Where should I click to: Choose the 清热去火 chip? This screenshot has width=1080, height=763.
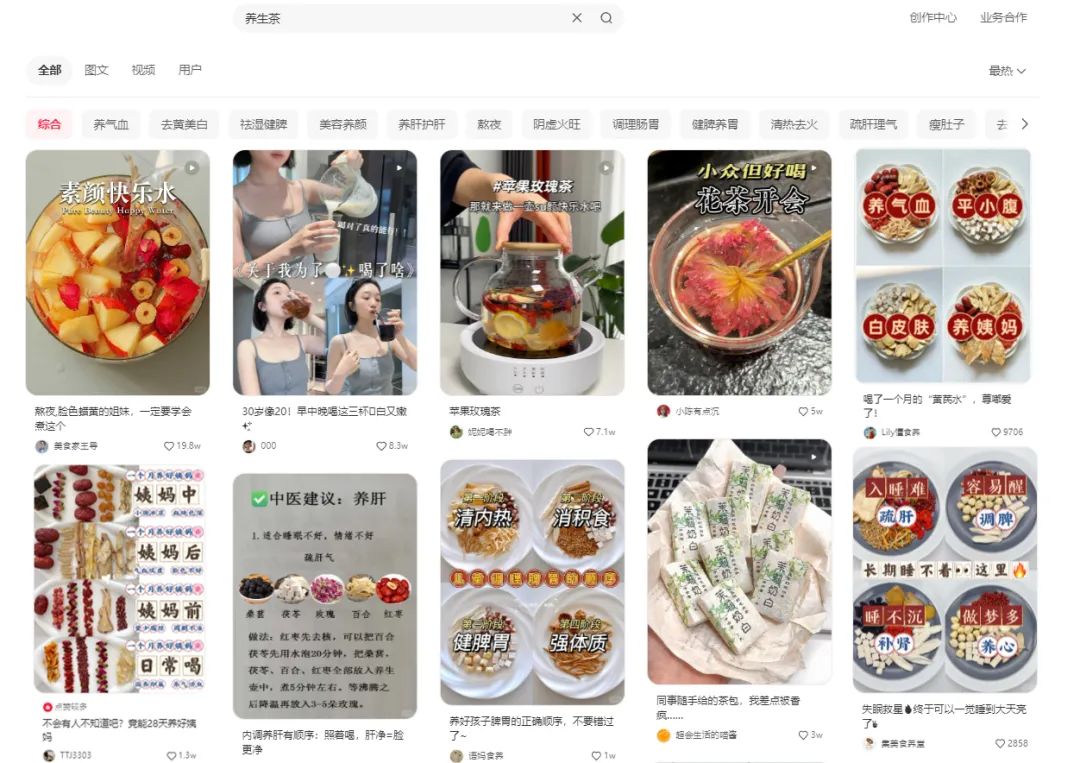(794, 125)
